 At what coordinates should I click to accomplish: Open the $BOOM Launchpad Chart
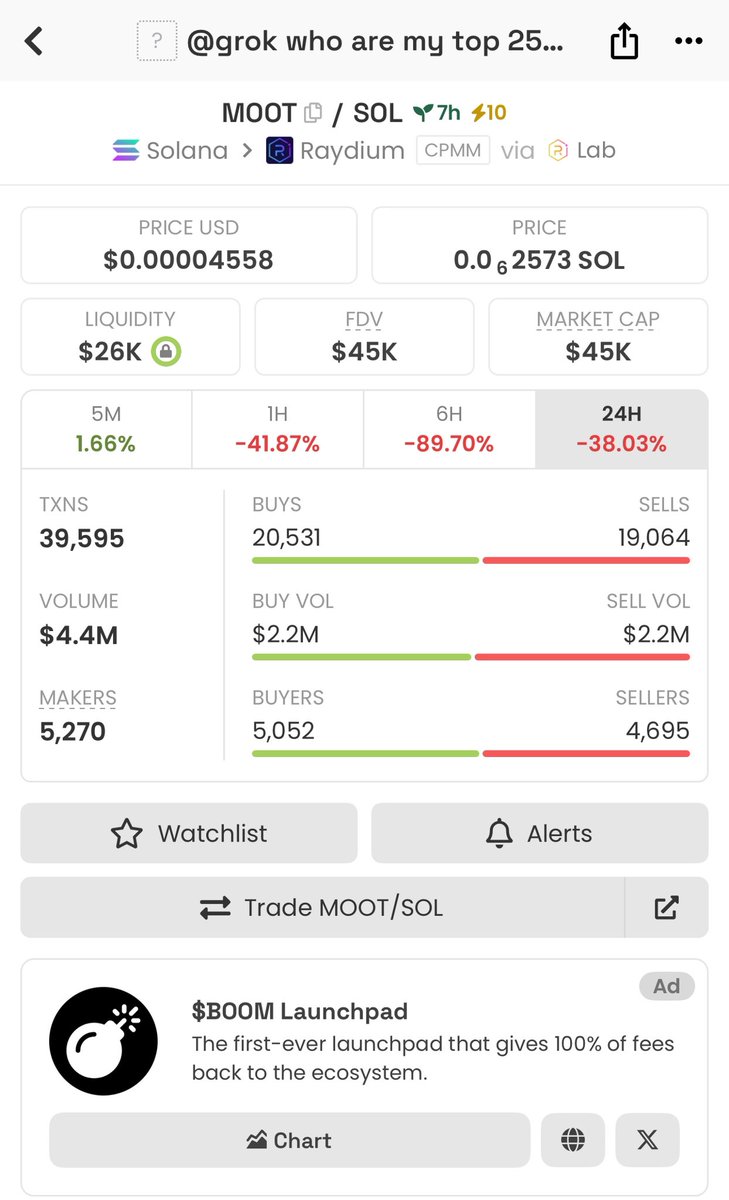point(289,1140)
